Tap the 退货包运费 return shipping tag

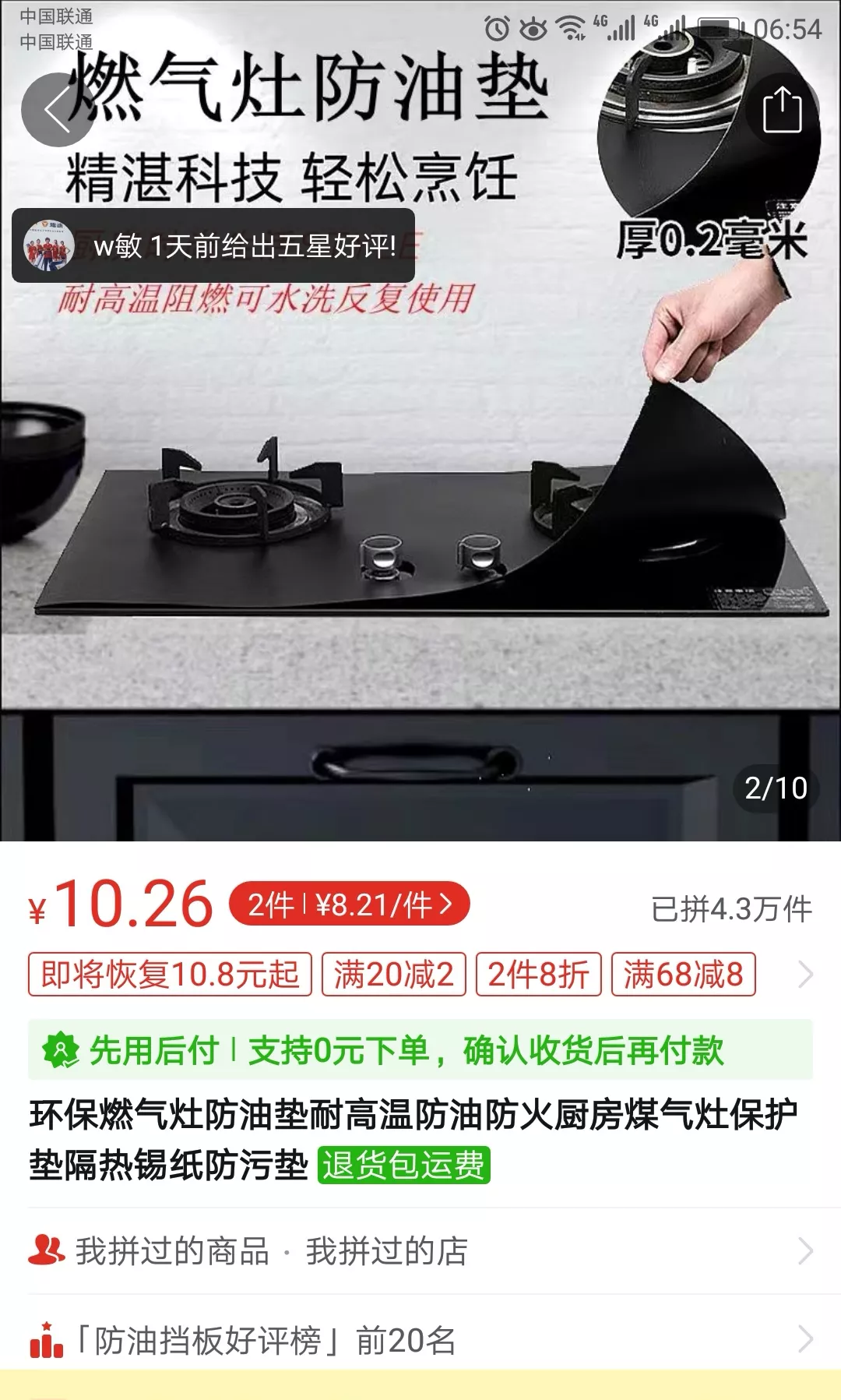point(403,1165)
